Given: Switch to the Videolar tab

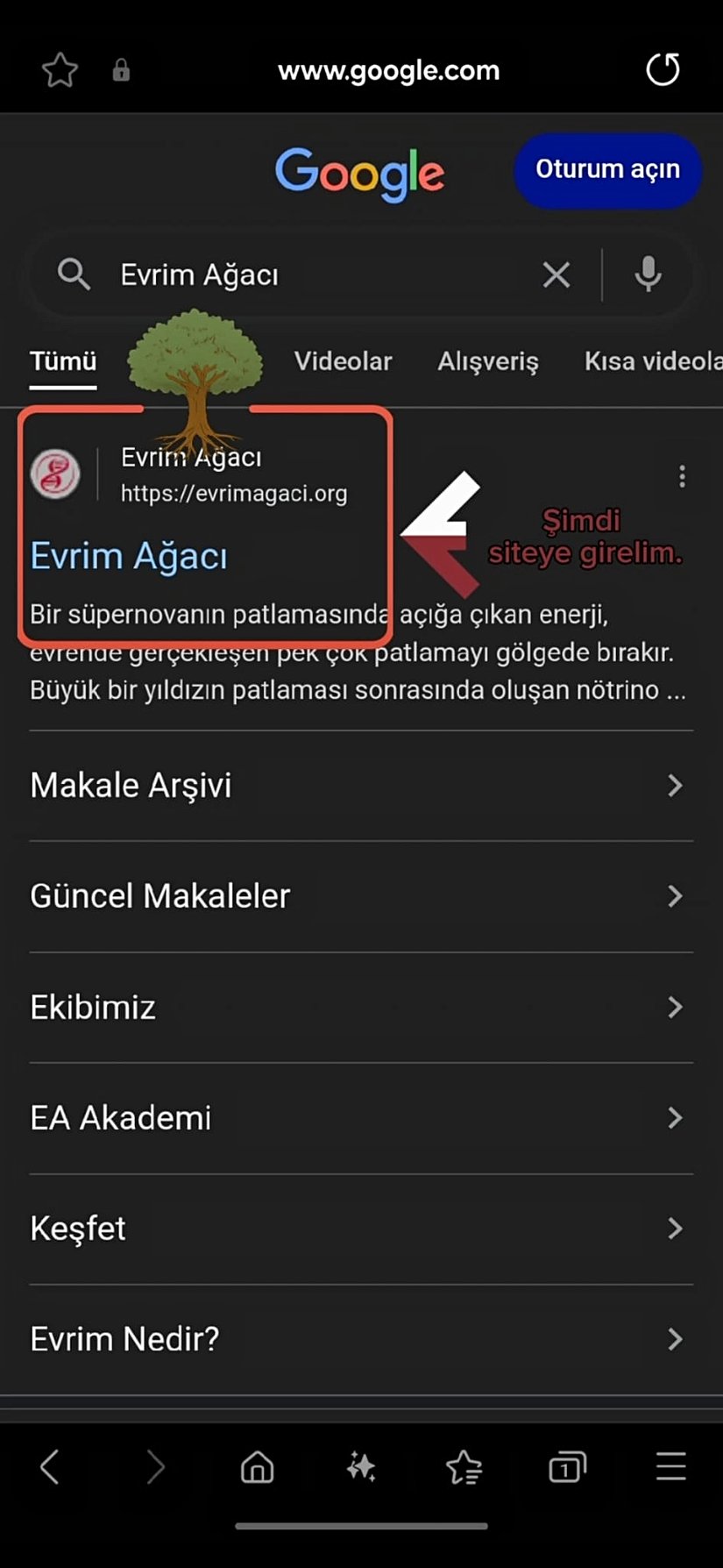Looking at the screenshot, I should point(343,361).
